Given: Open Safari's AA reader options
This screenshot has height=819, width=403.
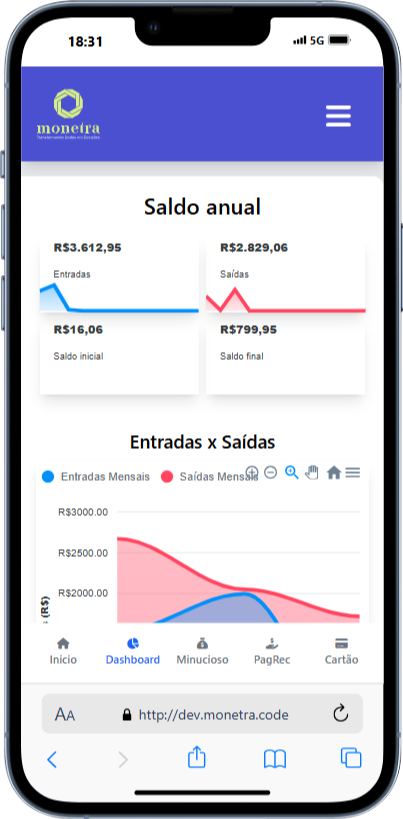Looking at the screenshot, I should tap(65, 715).
